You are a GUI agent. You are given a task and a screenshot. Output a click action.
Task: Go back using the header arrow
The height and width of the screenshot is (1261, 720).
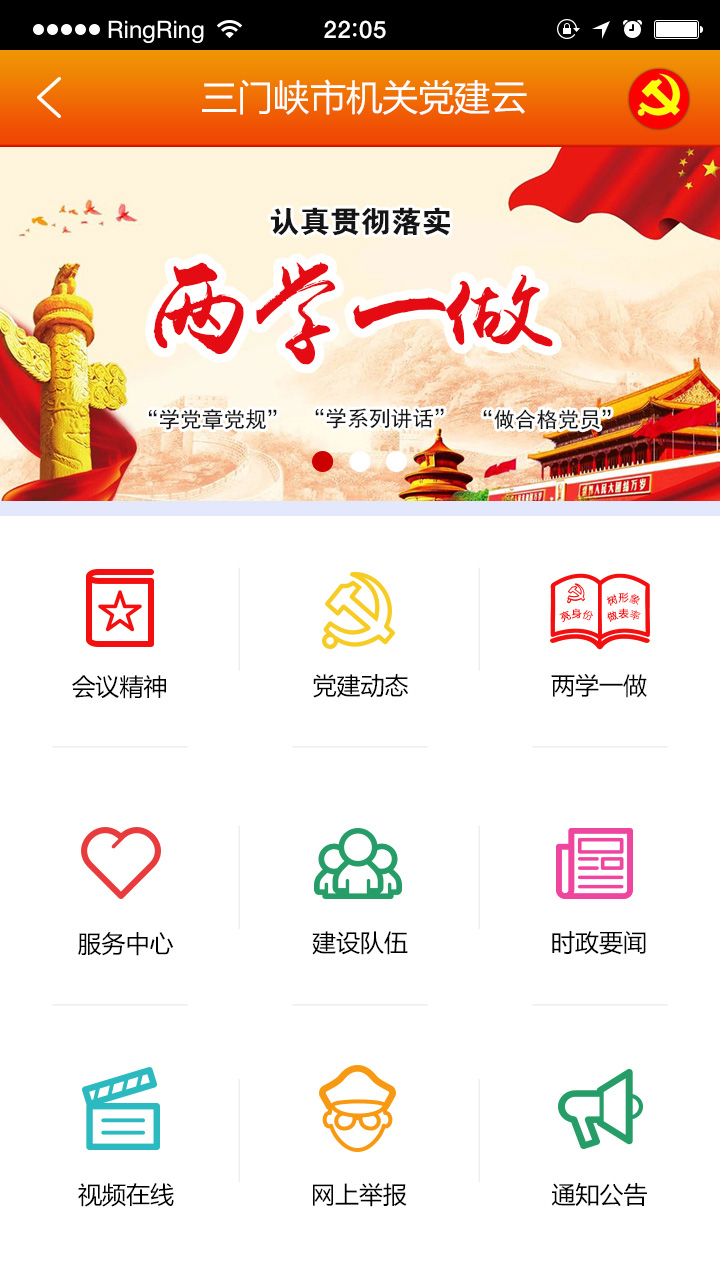click(49, 98)
